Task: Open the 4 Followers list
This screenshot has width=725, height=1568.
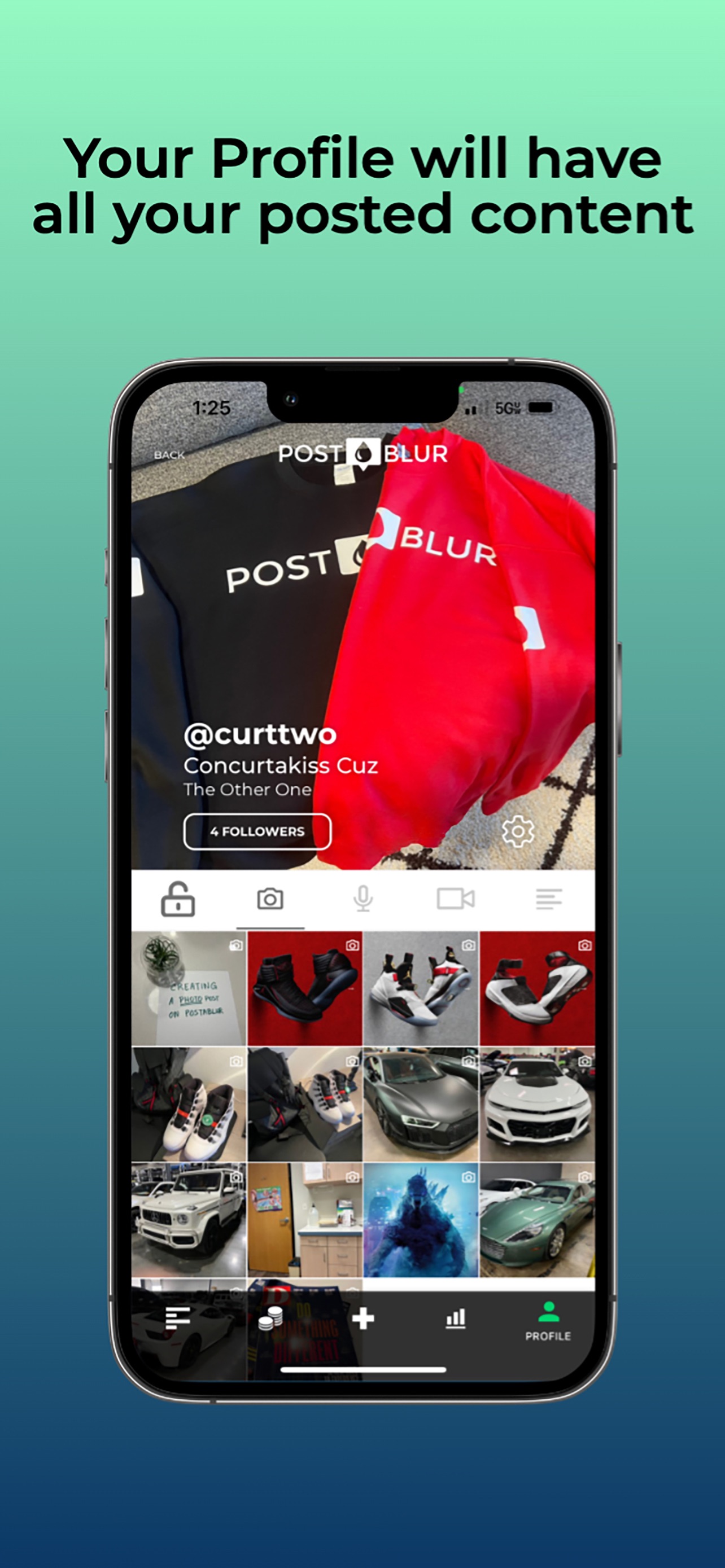Action: (257, 830)
